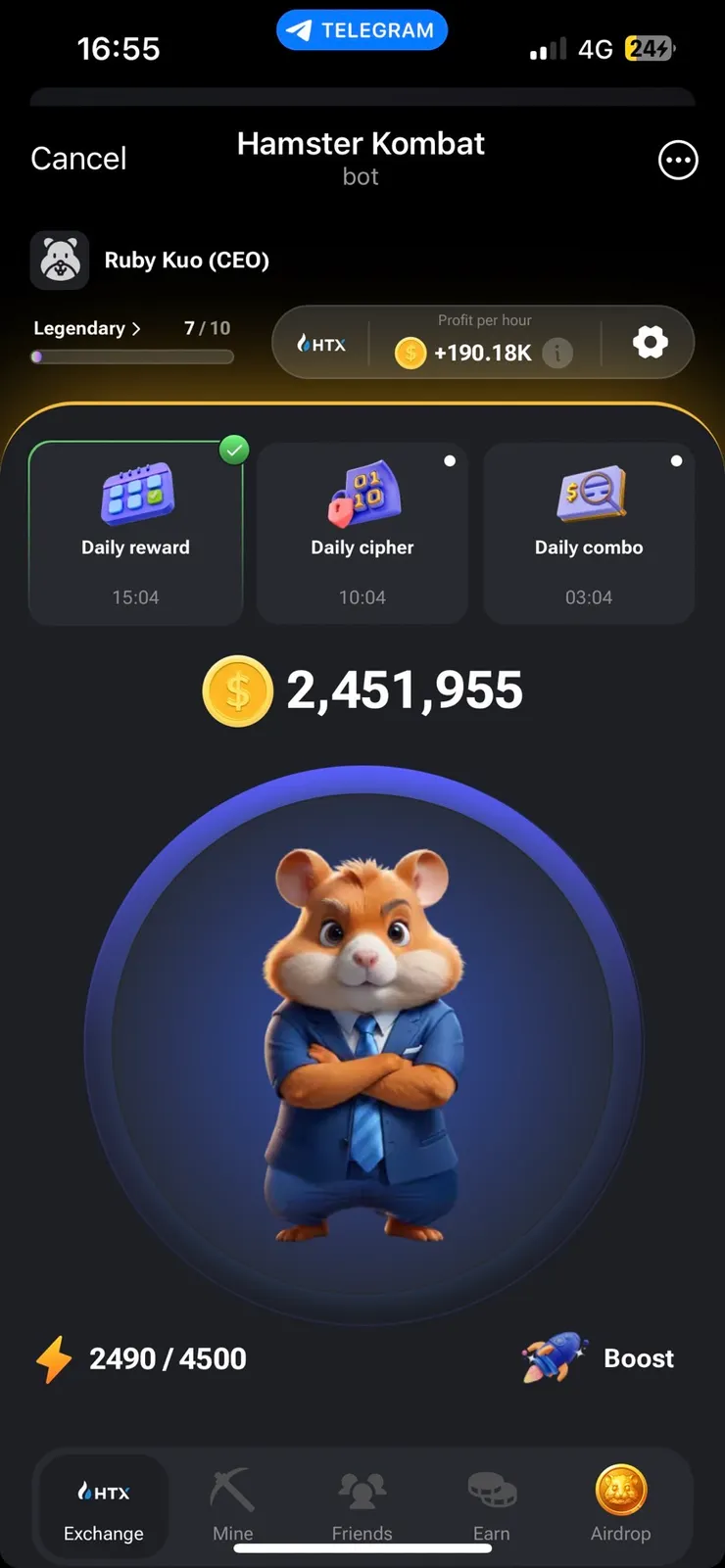Open settings gear icon
This screenshot has width=725, height=1568.
[650, 343]
